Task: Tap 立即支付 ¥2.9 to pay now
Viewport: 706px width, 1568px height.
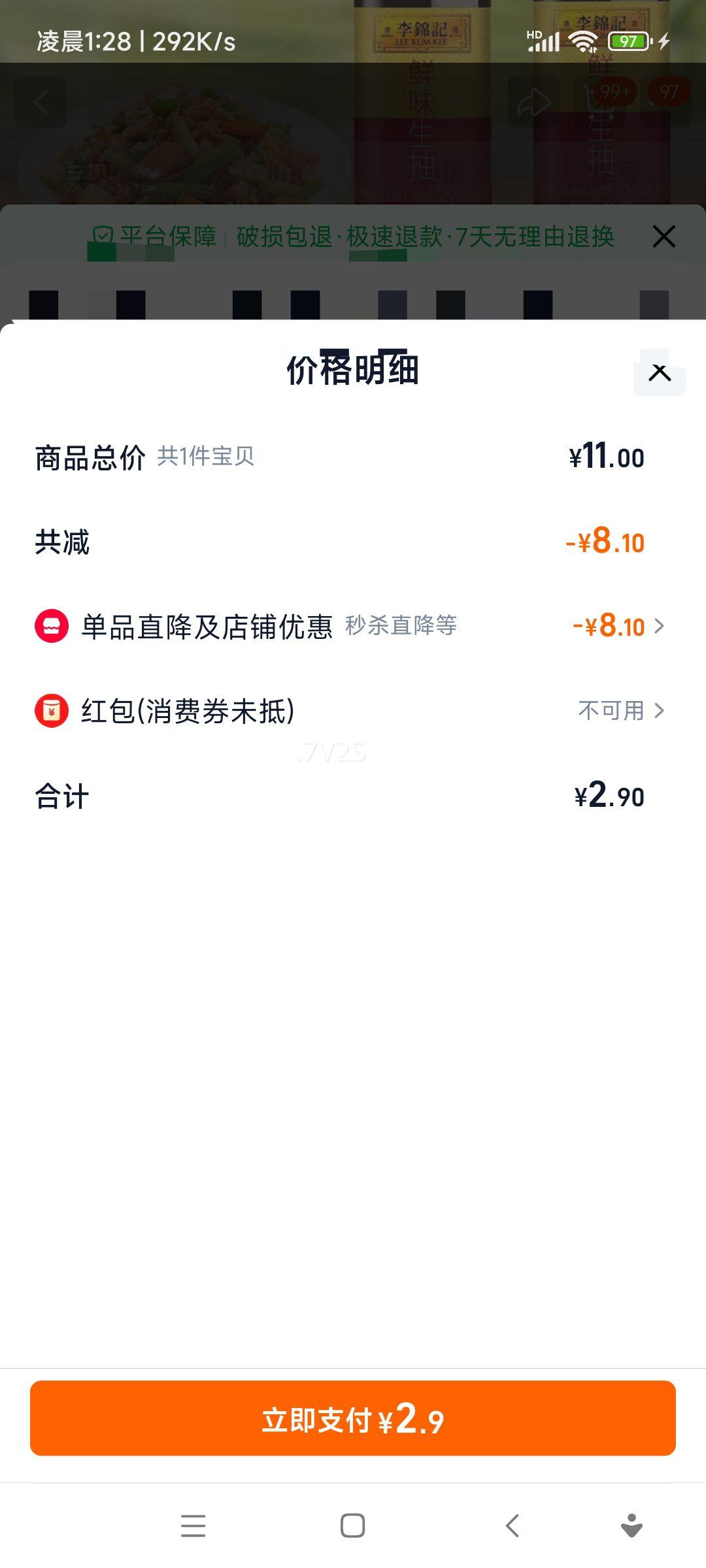Action: pos(353,1418)
